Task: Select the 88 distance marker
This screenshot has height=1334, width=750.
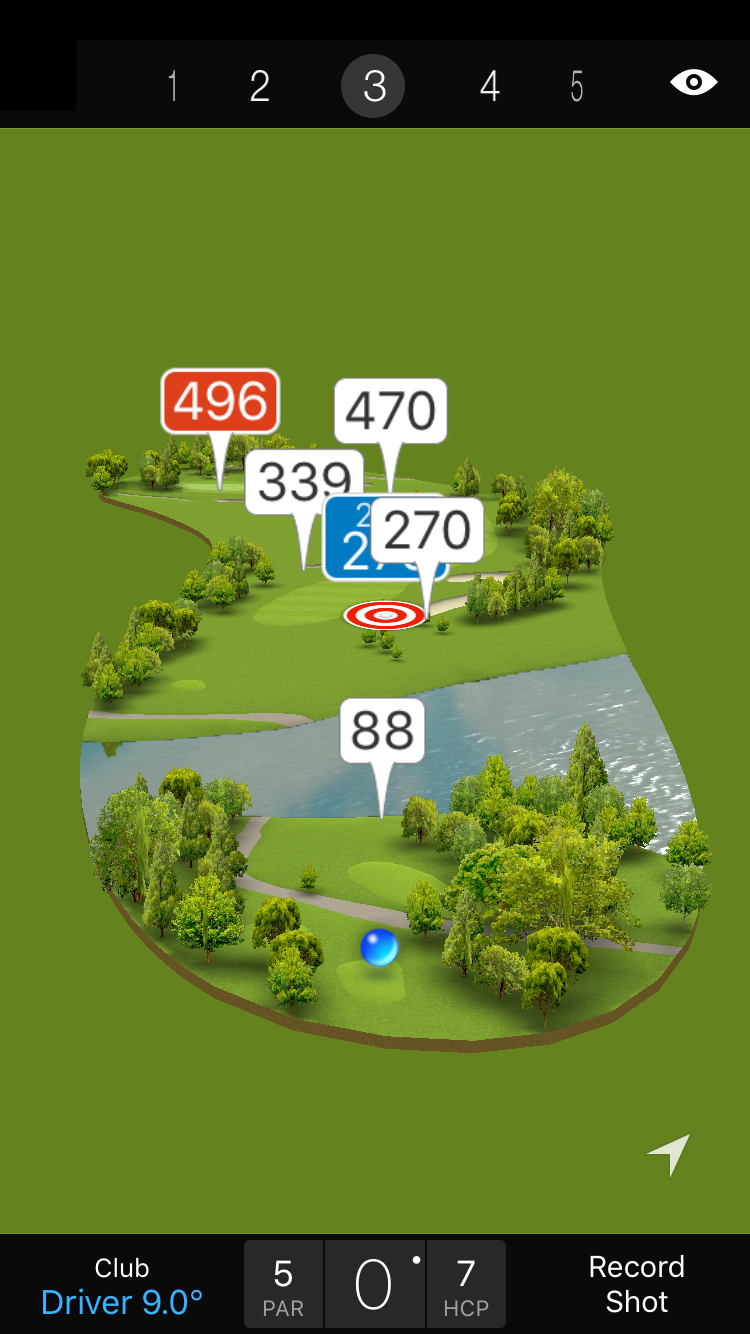Action: pyautogui.click(x=382, y=730)
